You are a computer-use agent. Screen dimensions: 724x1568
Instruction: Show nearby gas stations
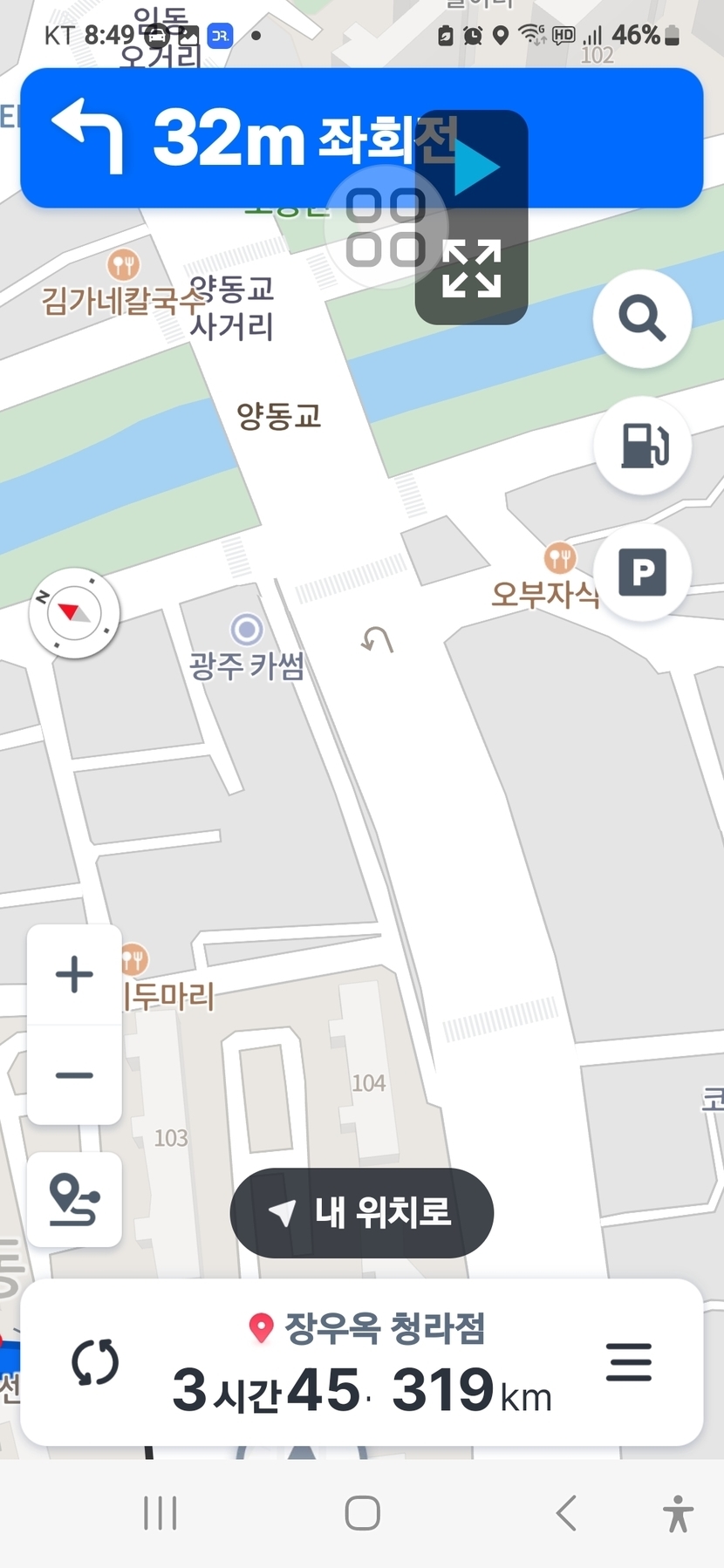642,446
